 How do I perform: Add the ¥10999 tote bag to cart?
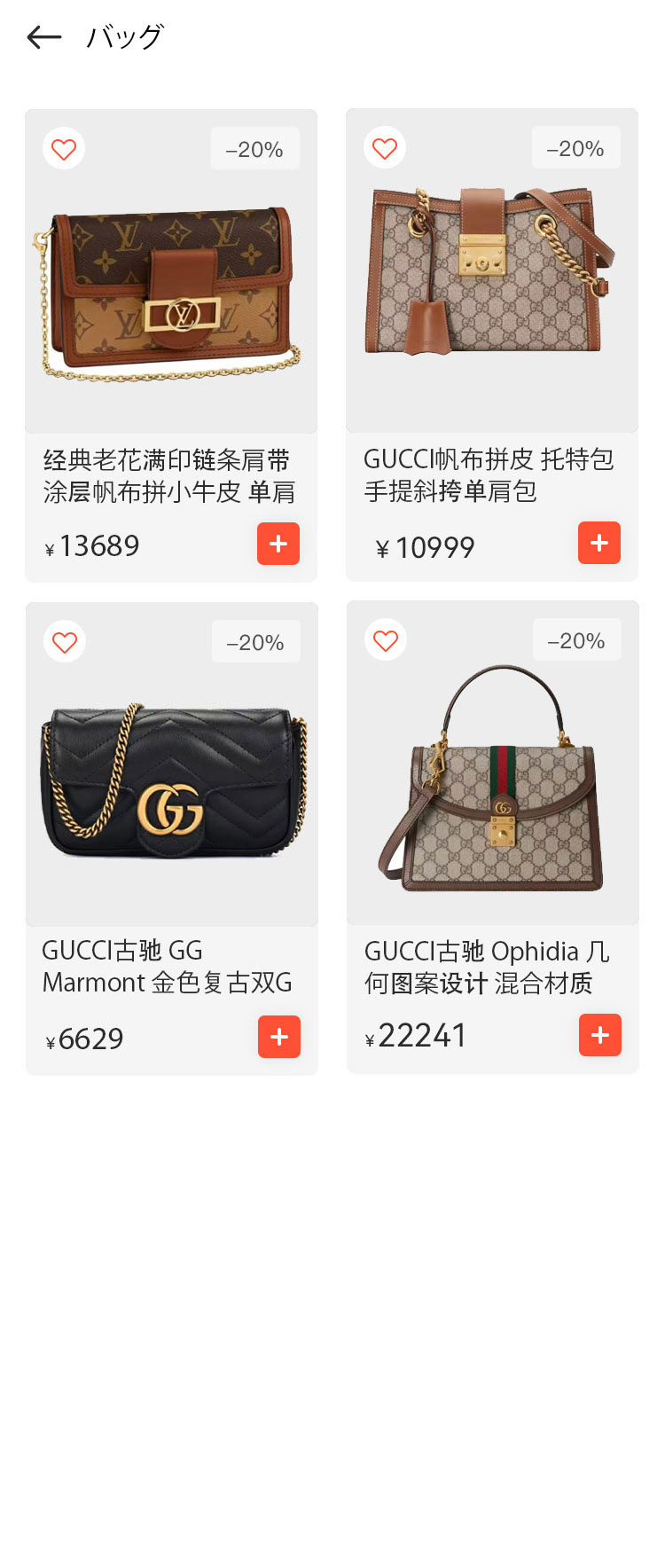[x=599, y=543]
